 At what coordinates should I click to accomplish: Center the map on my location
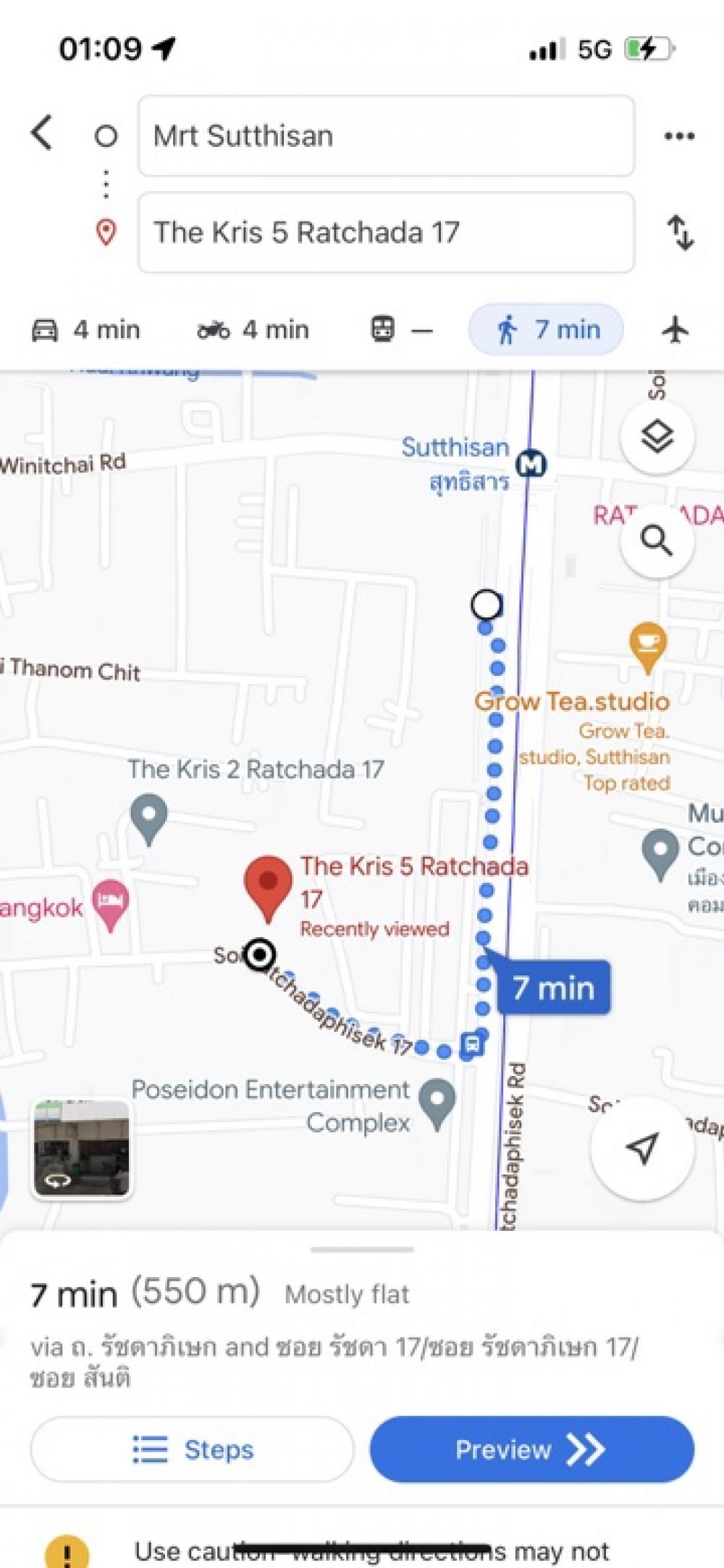pos(642,1148)
